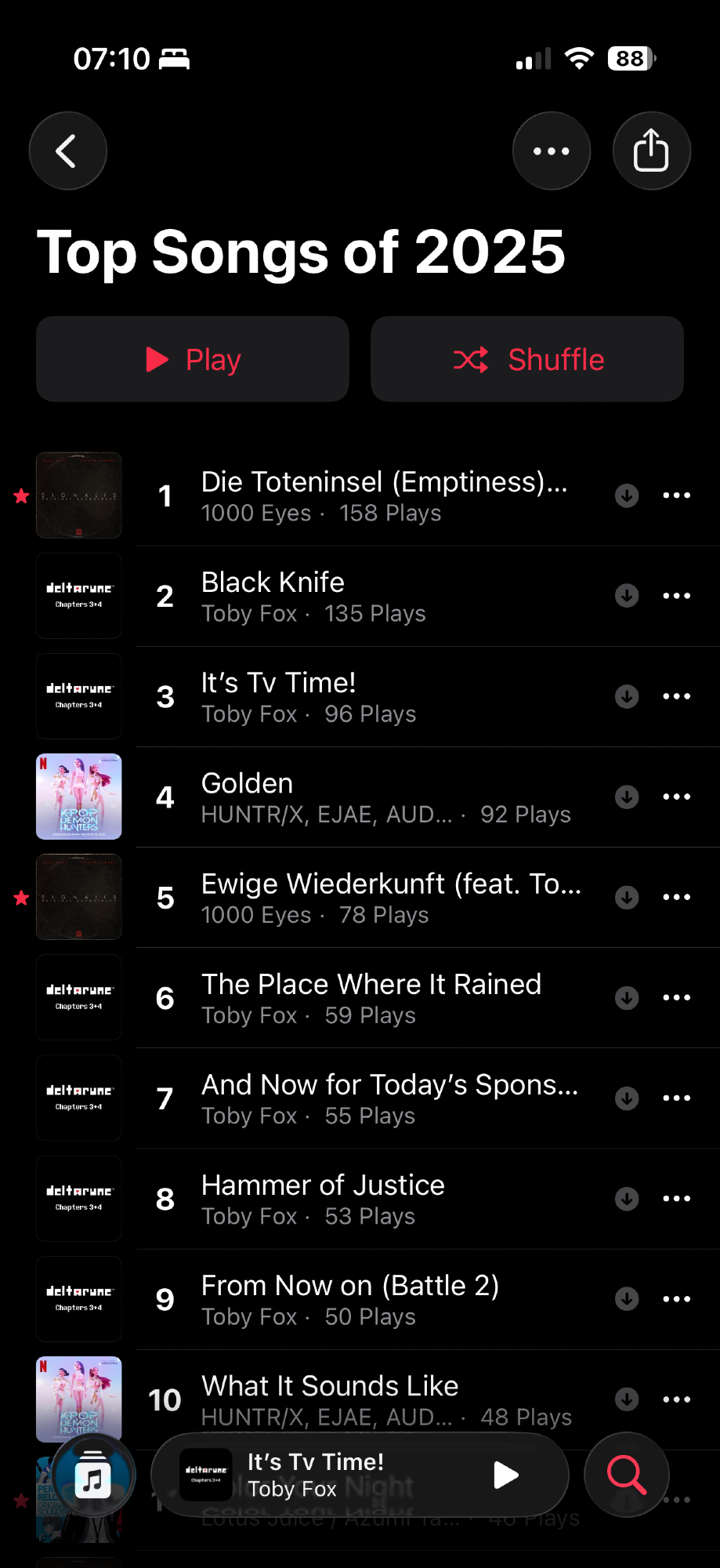Go back to the previous screen
The image size is (720, 1568).
(67, 151)
